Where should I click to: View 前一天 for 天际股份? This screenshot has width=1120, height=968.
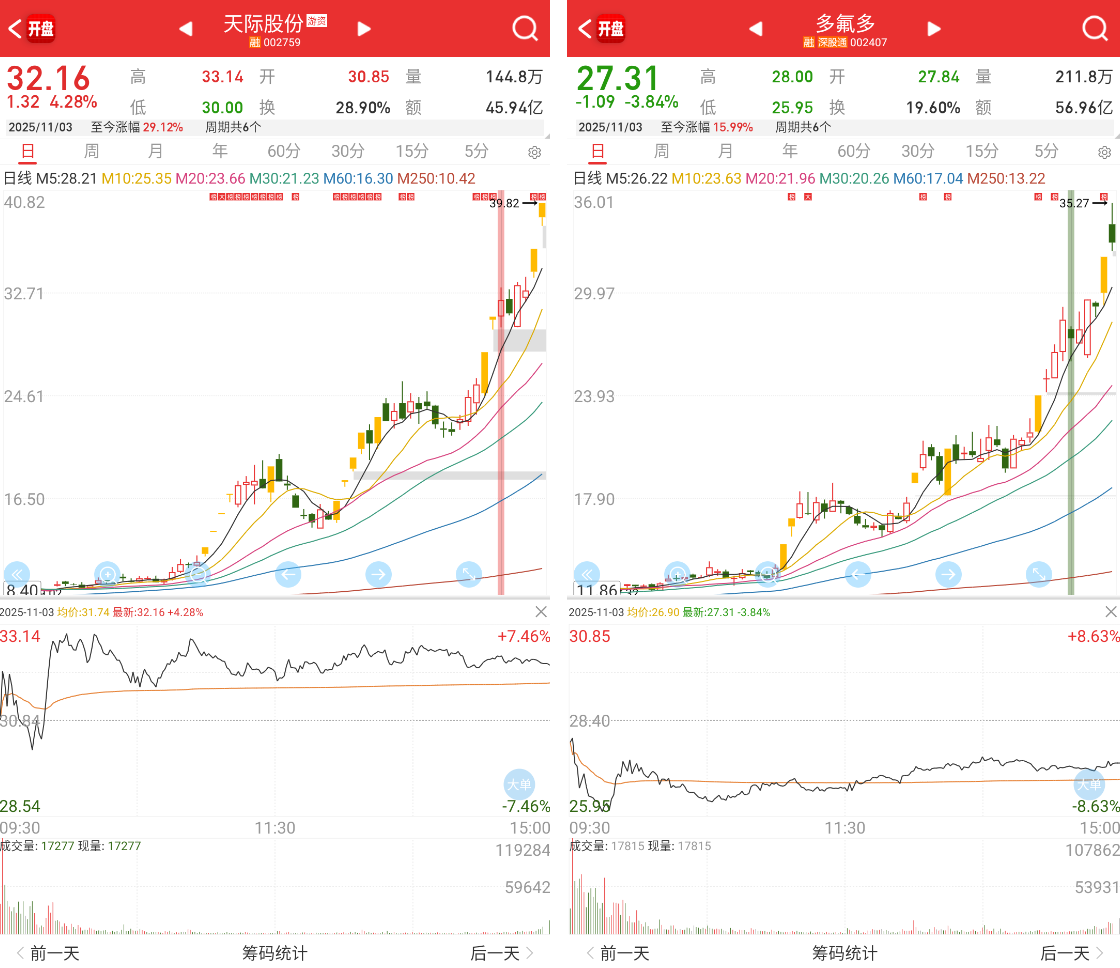click(47, 953)
